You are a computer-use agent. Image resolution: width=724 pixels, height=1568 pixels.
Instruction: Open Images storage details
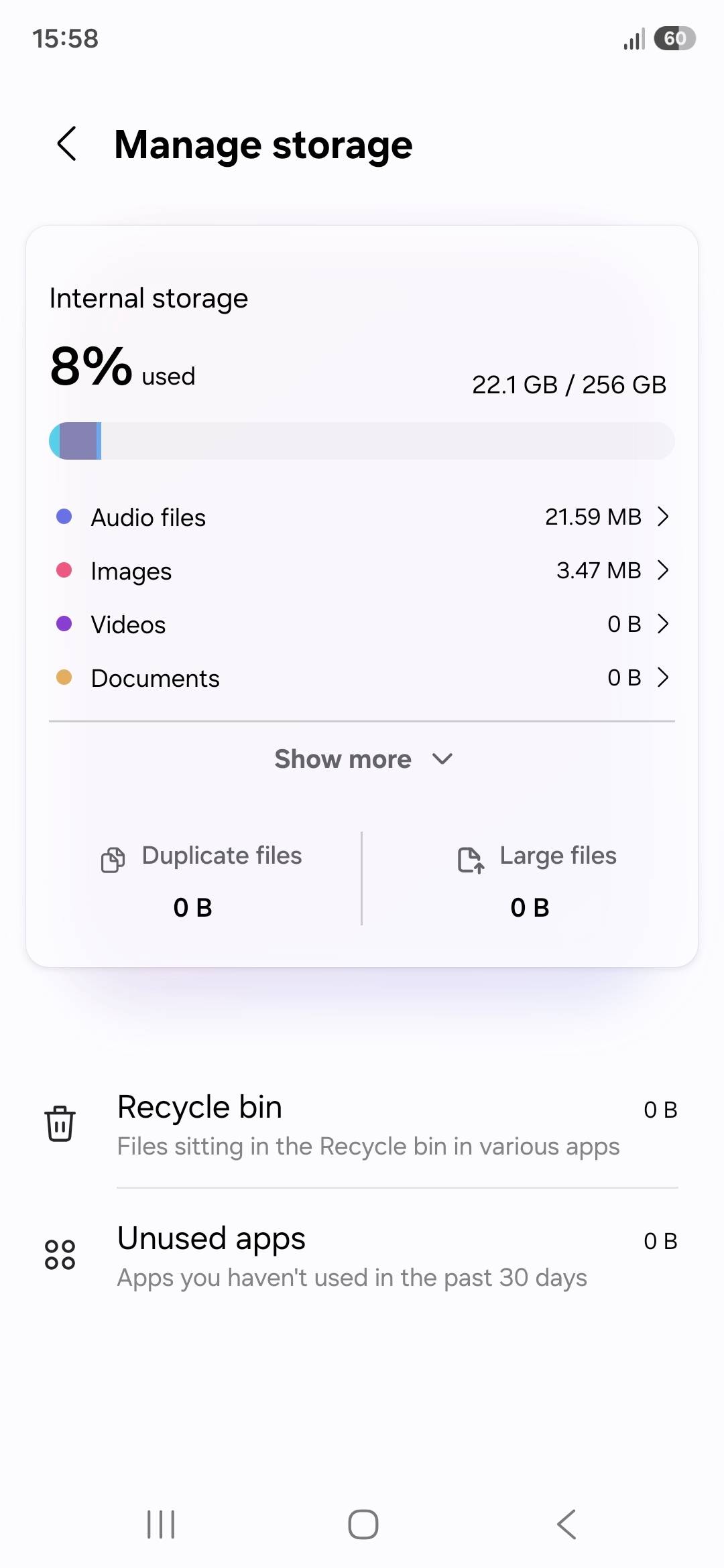click(x=362, y=571)
